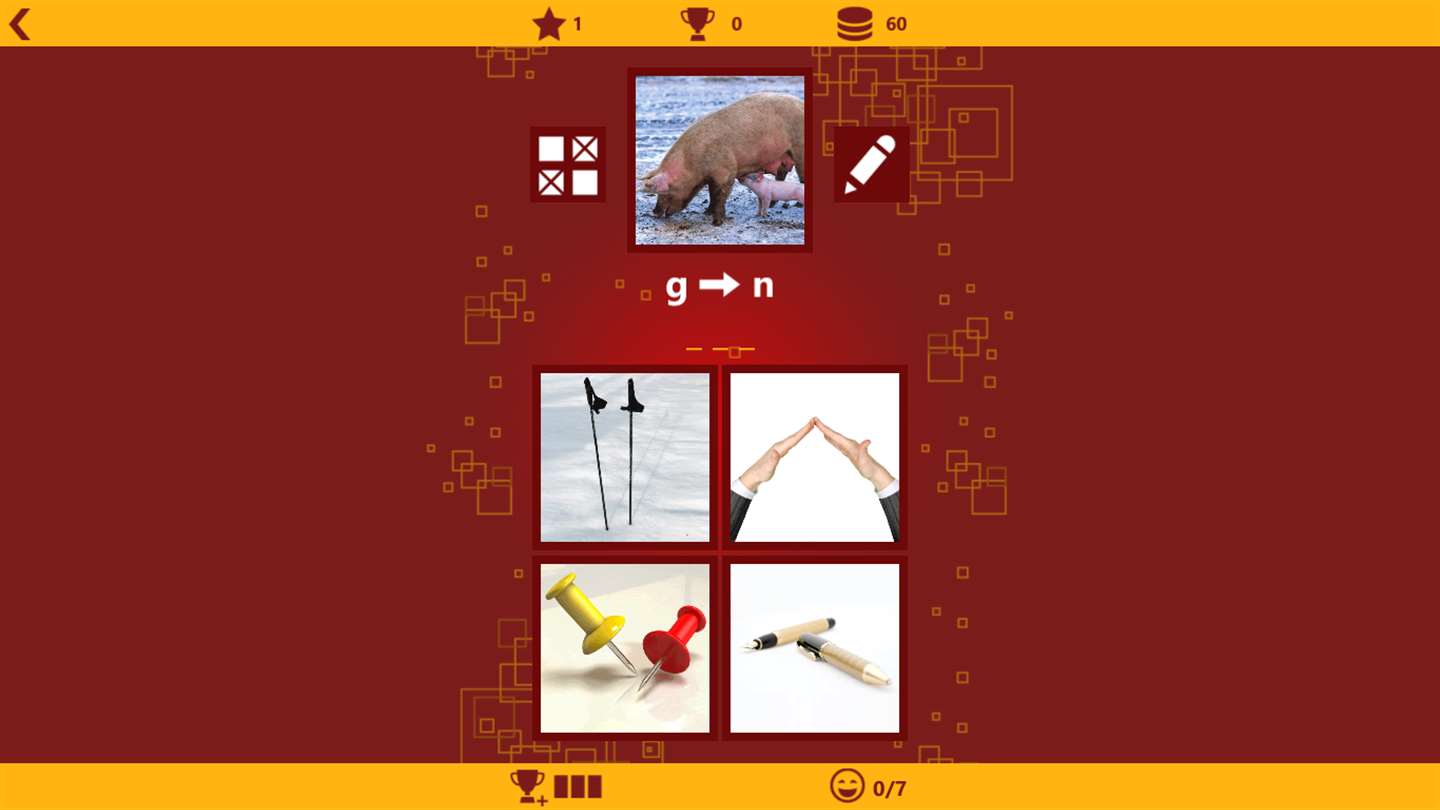The image size is (1440, 810).
Task: Choose the hands forming a roof picture
Action: tap(815, 457)
